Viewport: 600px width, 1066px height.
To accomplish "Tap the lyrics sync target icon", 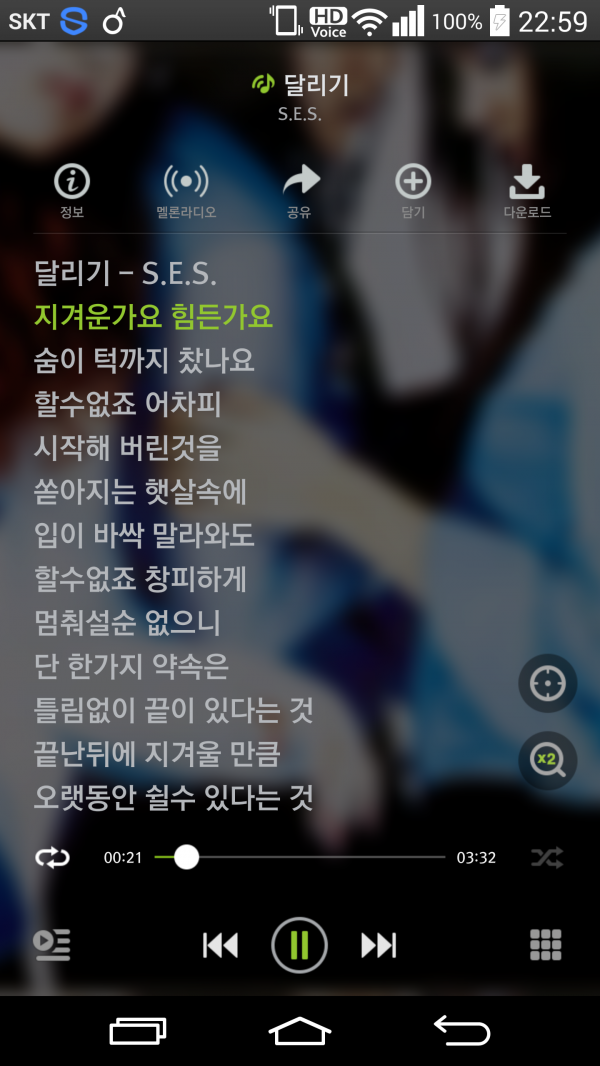I will [x=547, y=684].
